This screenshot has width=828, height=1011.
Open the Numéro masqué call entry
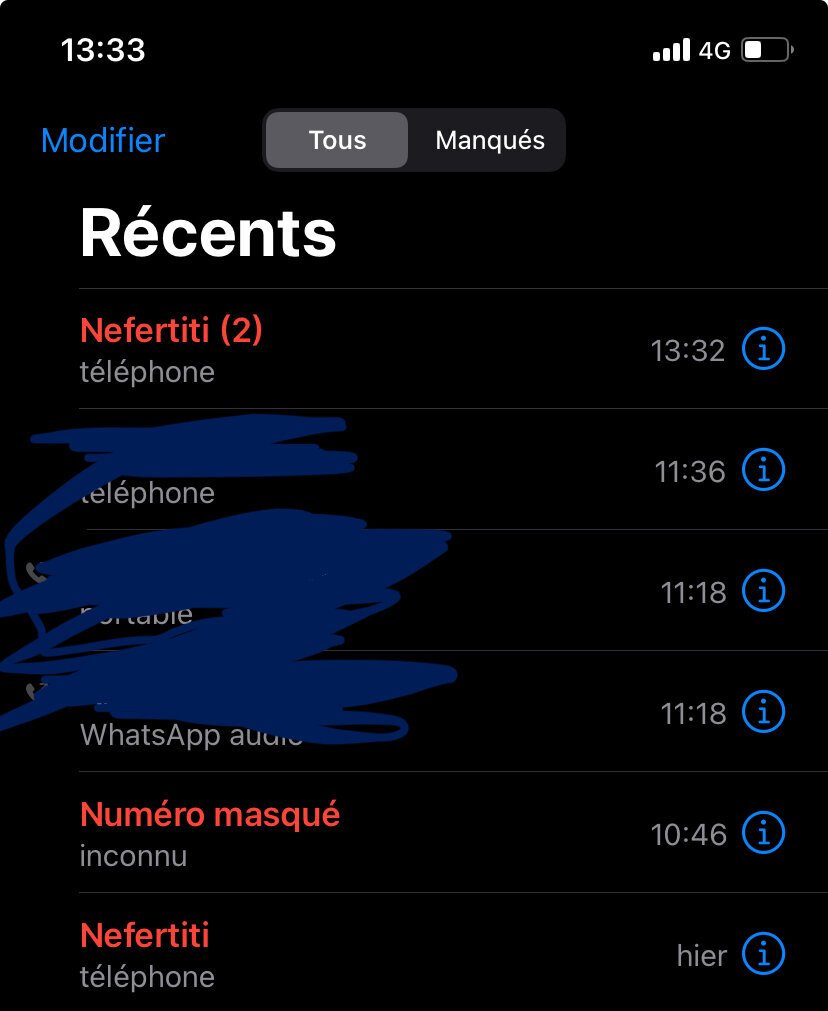pyautogui.click(x=414, y=832)
